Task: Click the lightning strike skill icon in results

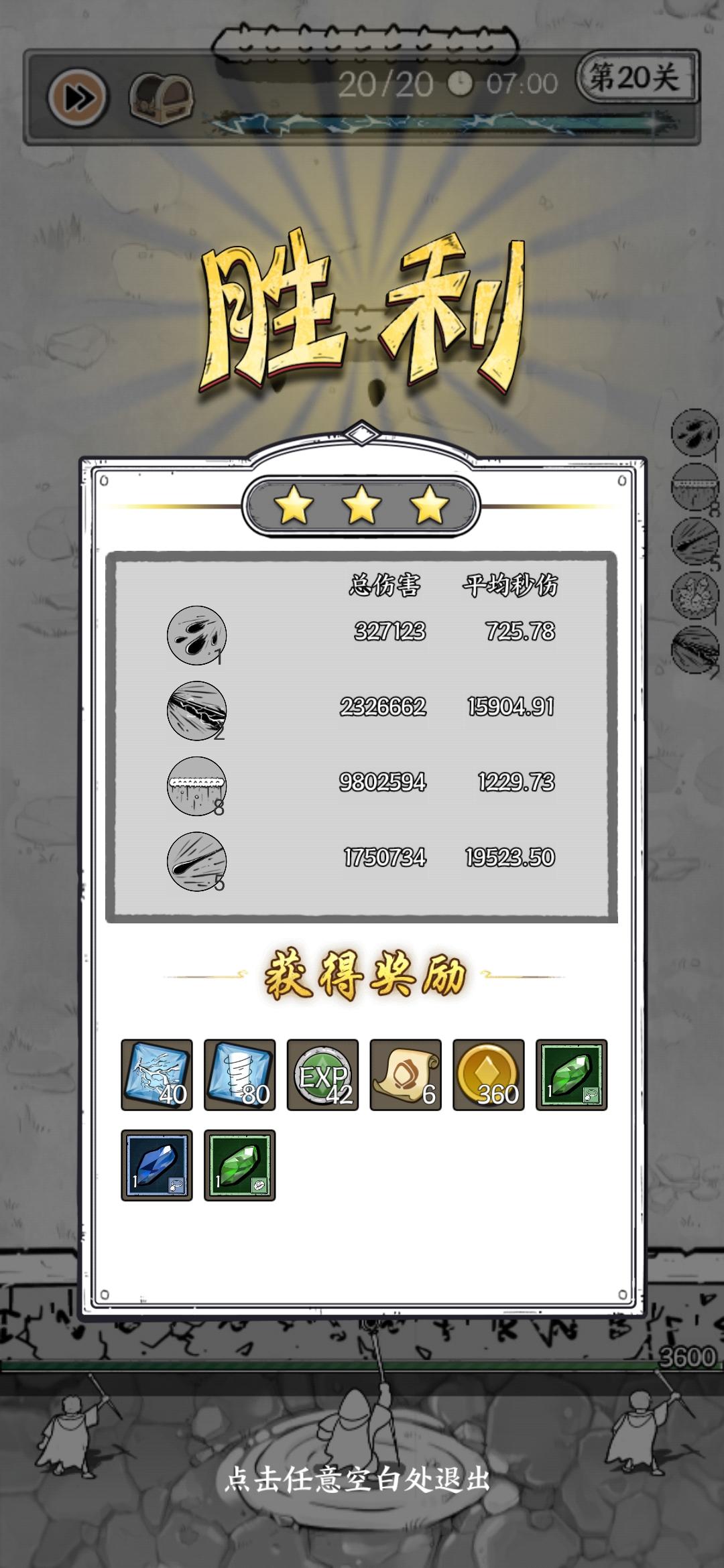Action: [x=196, y=712]
